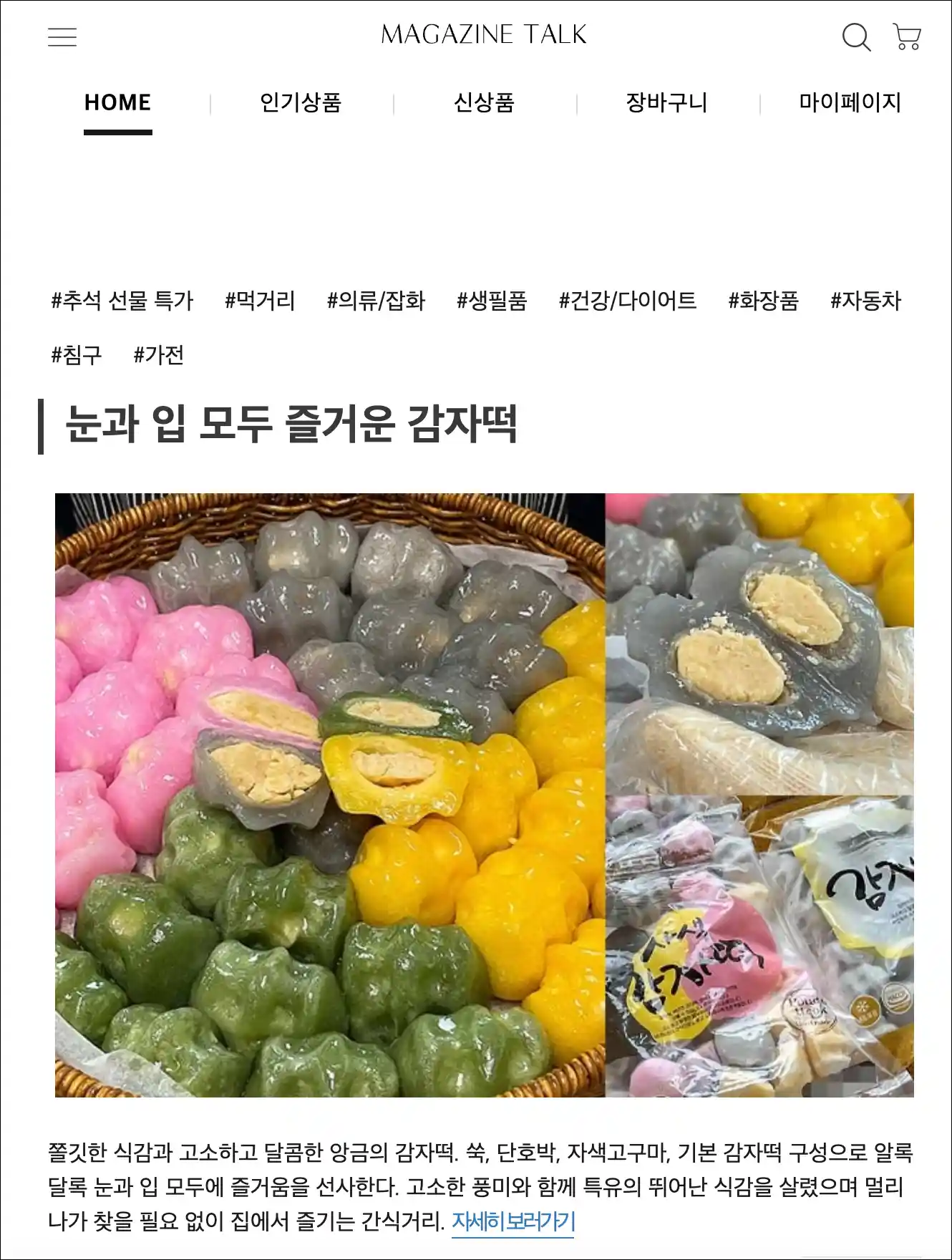Image resolution: width=952 pixels, height=1260 pixels.
Task: Select the #추석 선물 특가 hashtag
Action: 122,301
